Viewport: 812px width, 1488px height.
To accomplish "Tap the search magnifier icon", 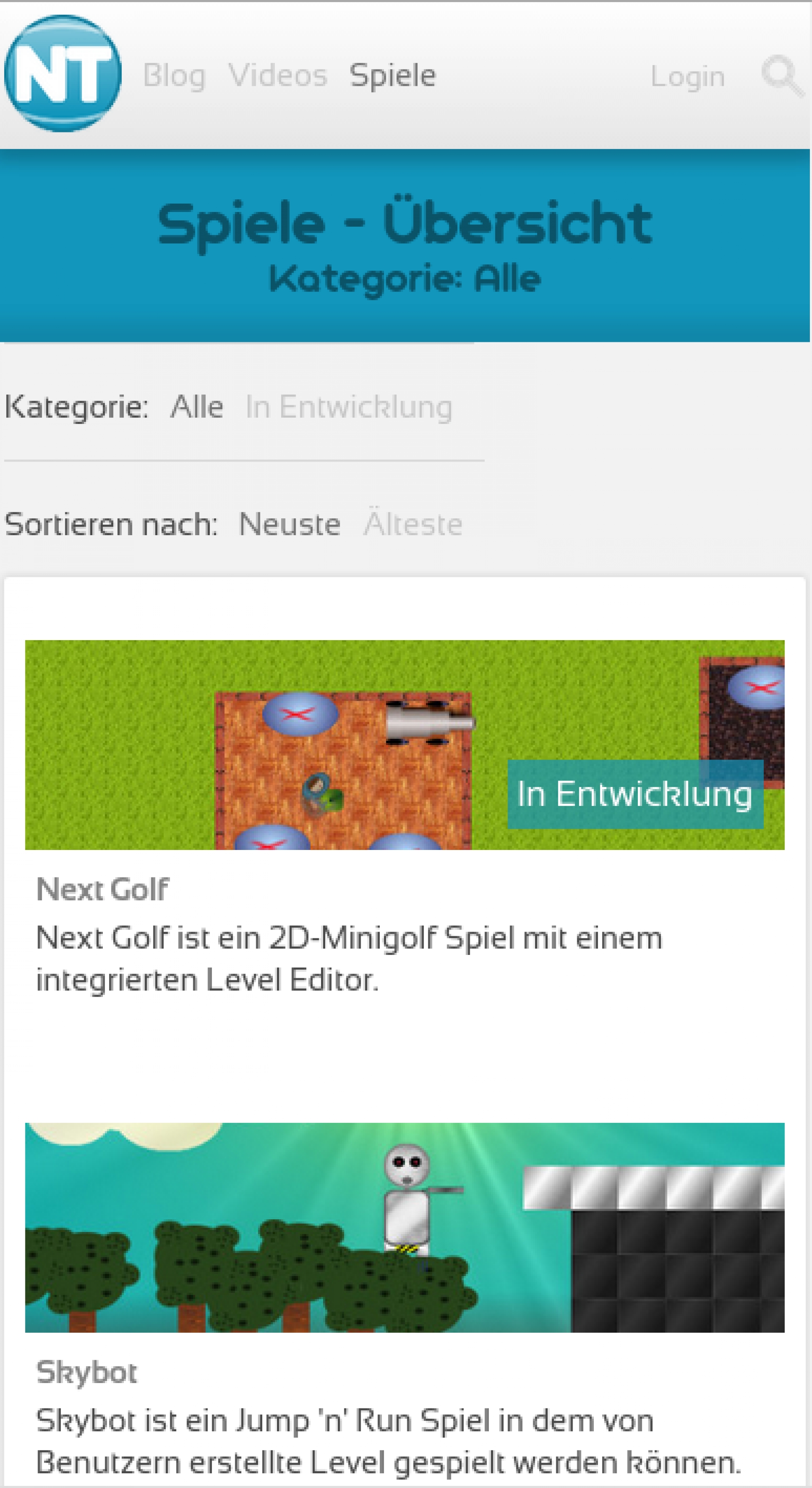I will pyautogui.click(x=782, y=76).
